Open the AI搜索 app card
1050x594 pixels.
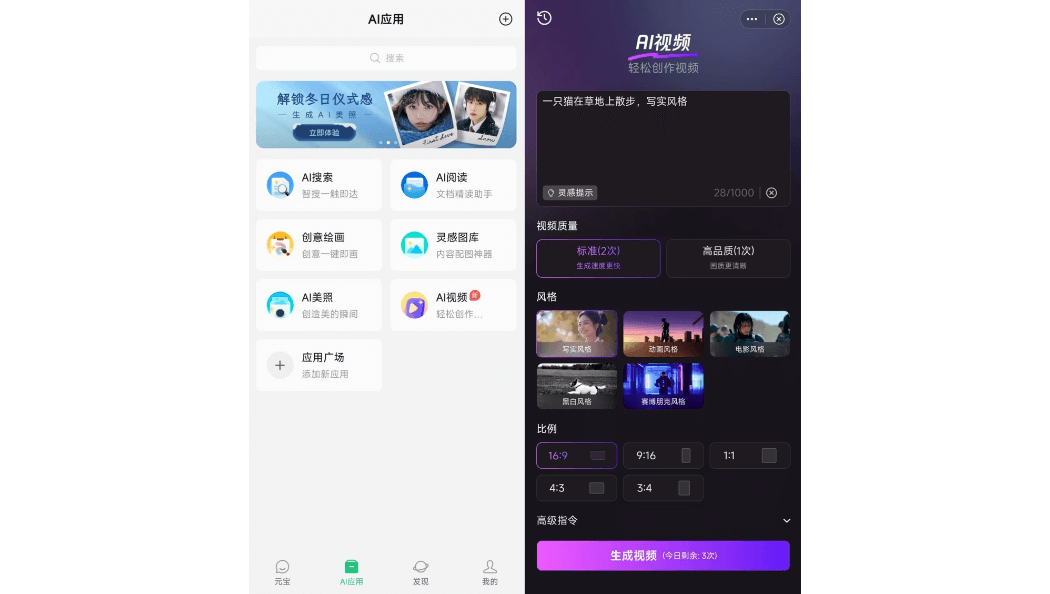coord(318,185)
